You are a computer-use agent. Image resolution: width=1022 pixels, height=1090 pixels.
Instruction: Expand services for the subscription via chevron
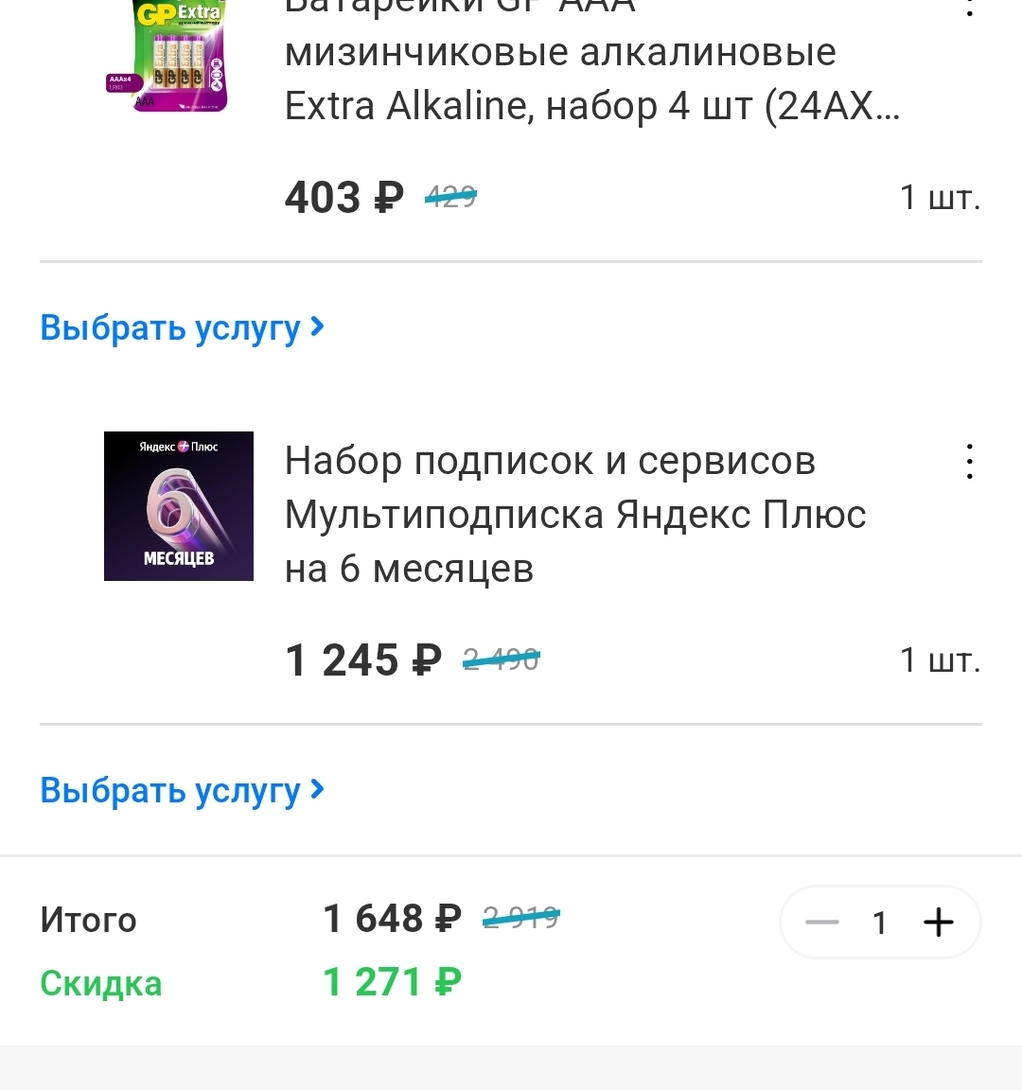317,789
